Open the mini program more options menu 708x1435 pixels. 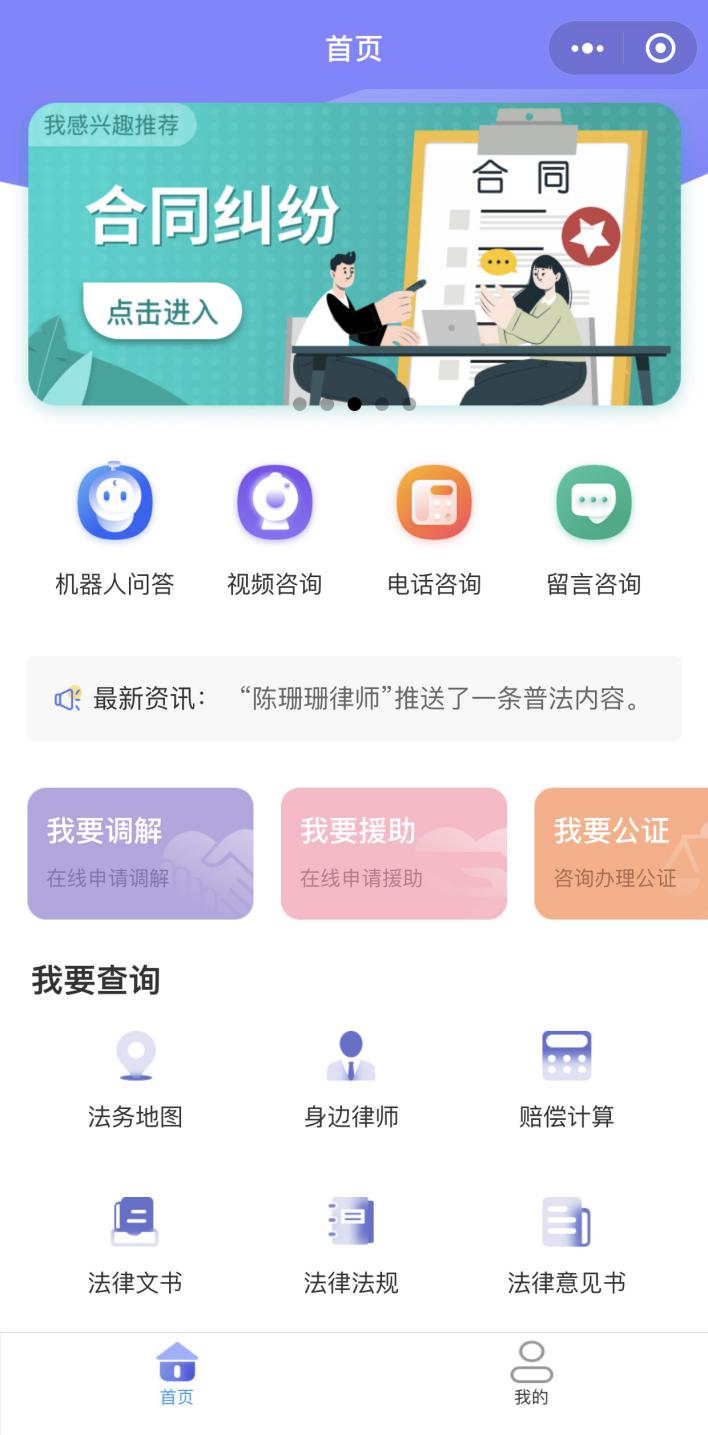click(x=587, y=48)
